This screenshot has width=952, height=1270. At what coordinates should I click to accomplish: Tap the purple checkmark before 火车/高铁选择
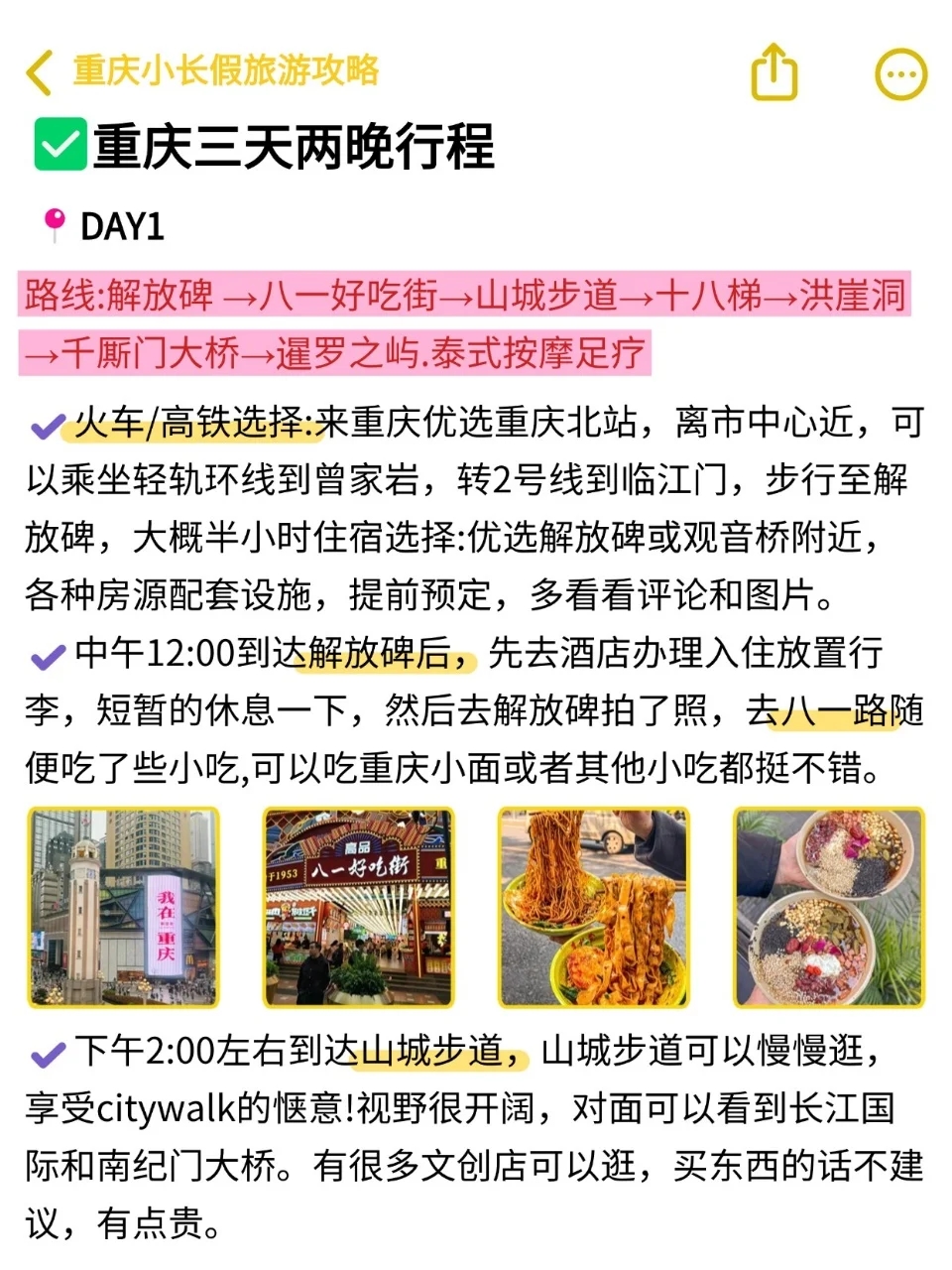click(47, 423)
